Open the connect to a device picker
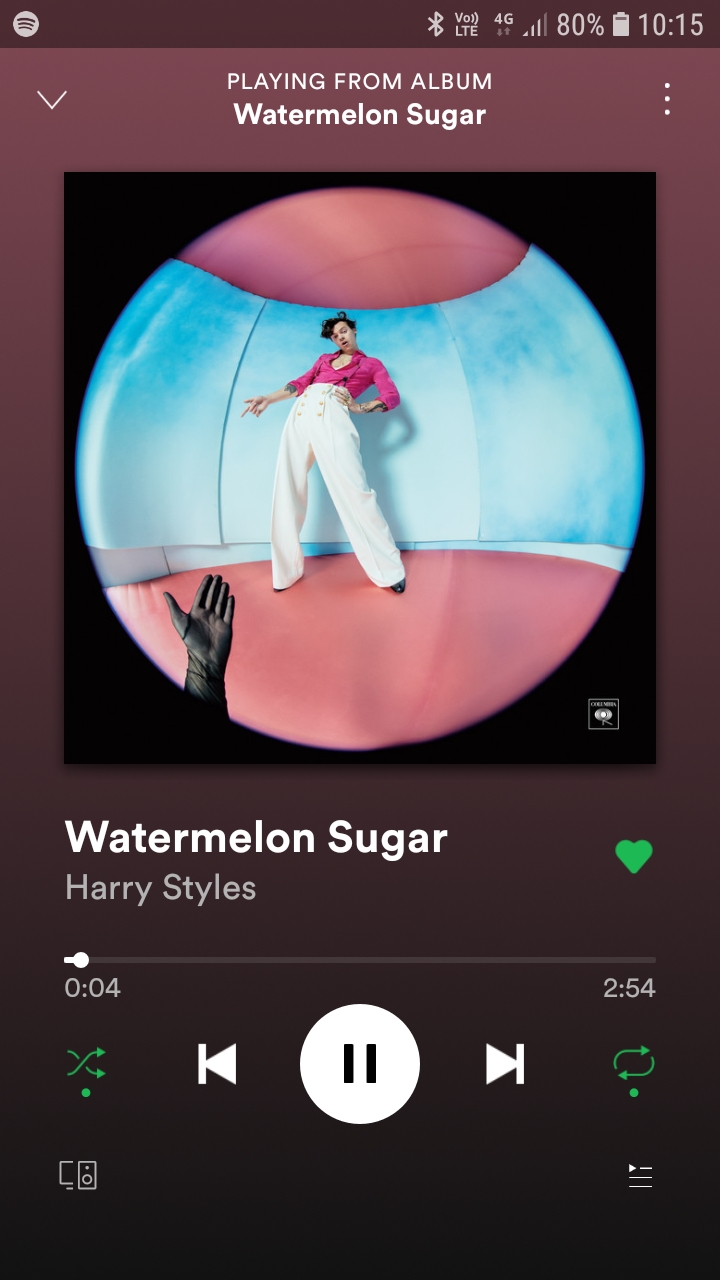 tap(78, 1175)
